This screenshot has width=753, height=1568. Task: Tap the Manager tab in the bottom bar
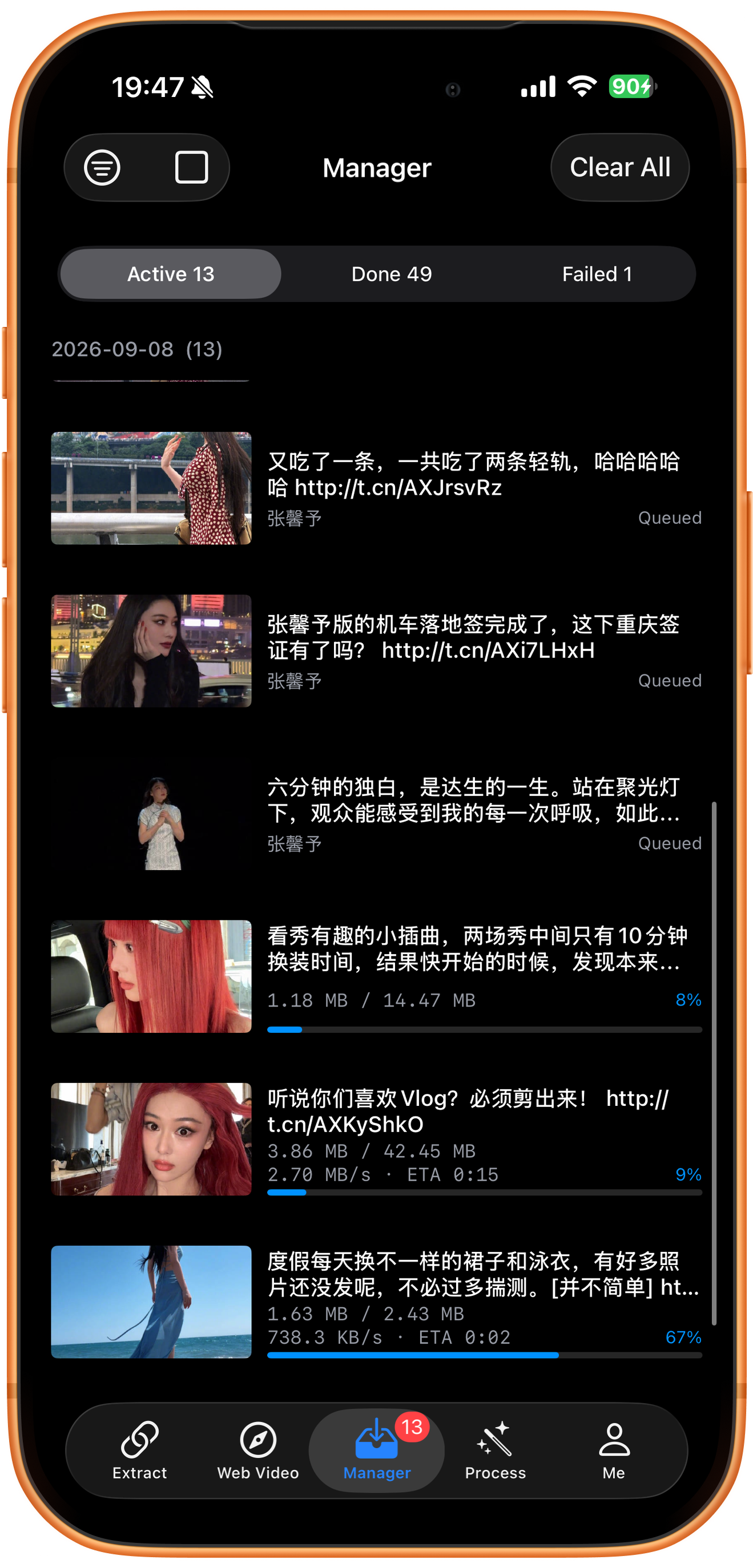(x=377, y=1452)
